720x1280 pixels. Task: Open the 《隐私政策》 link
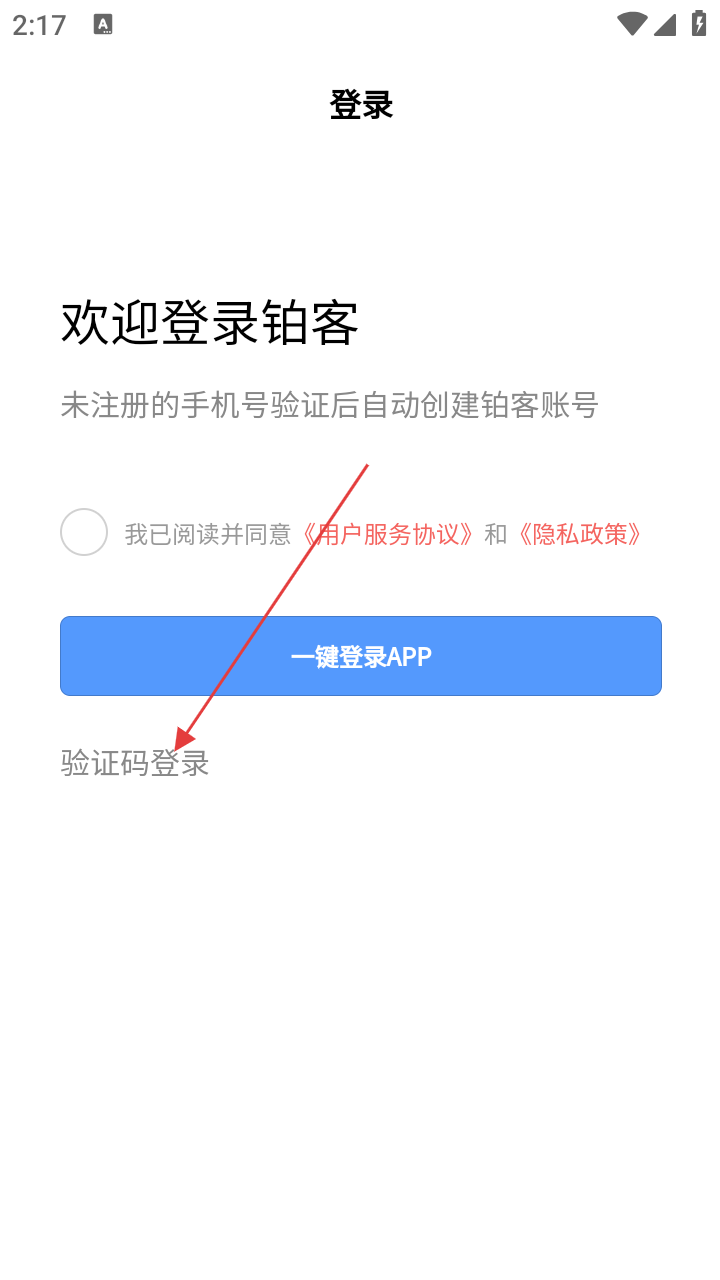click(x=580, y=534)
